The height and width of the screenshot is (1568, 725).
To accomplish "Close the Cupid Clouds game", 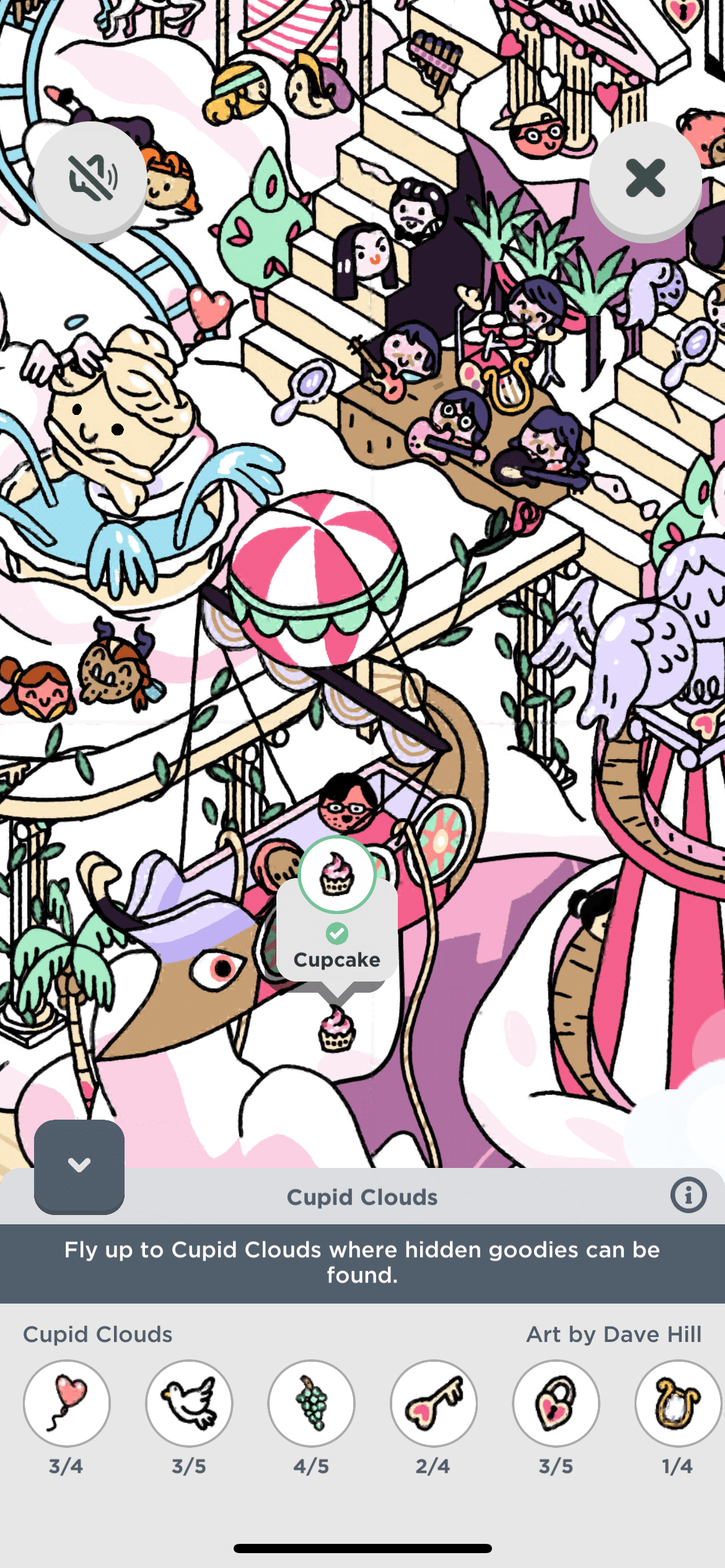I will click(645, 179).
